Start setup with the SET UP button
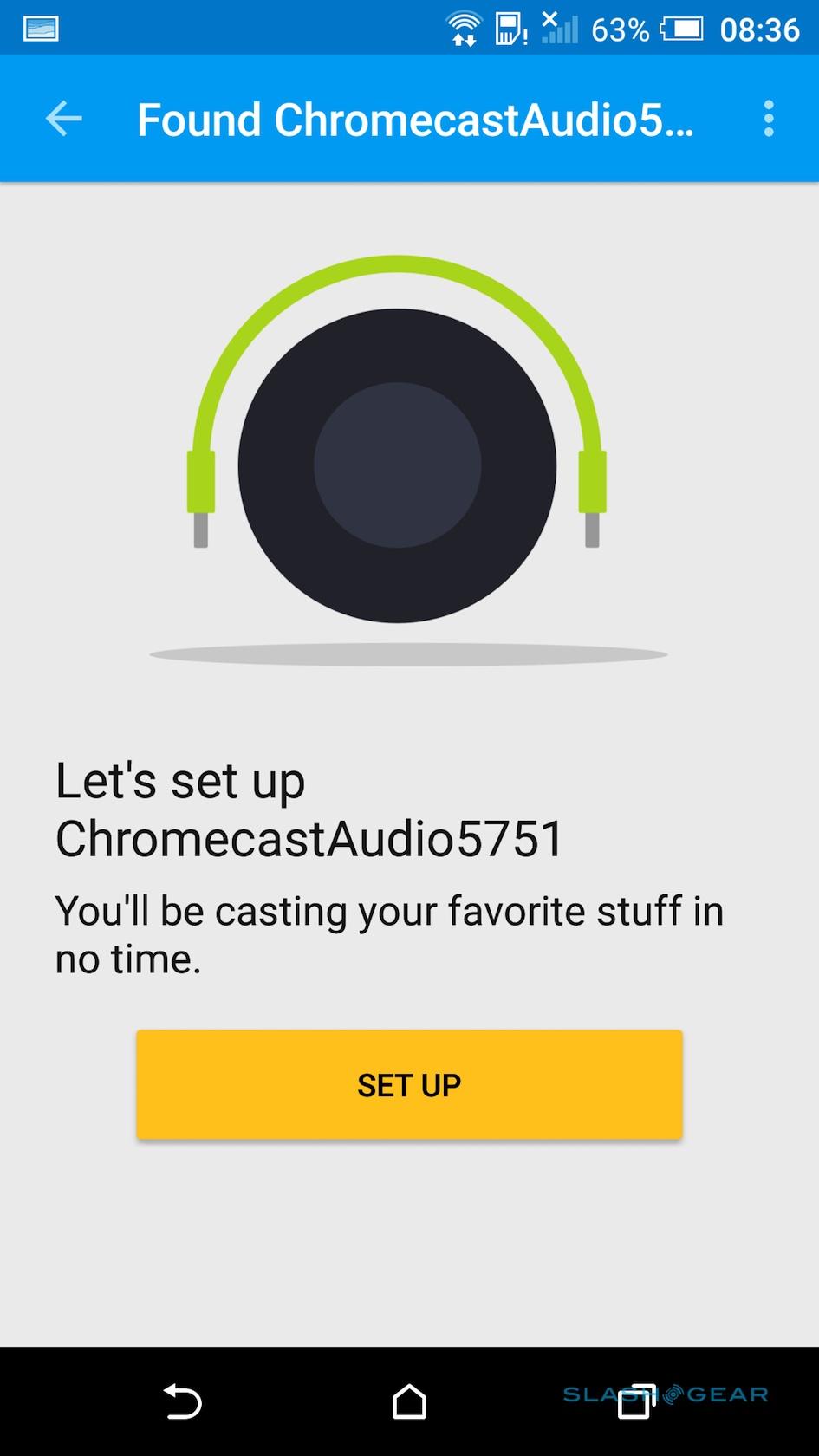 pyautogui.click(x=409, y=1084)
